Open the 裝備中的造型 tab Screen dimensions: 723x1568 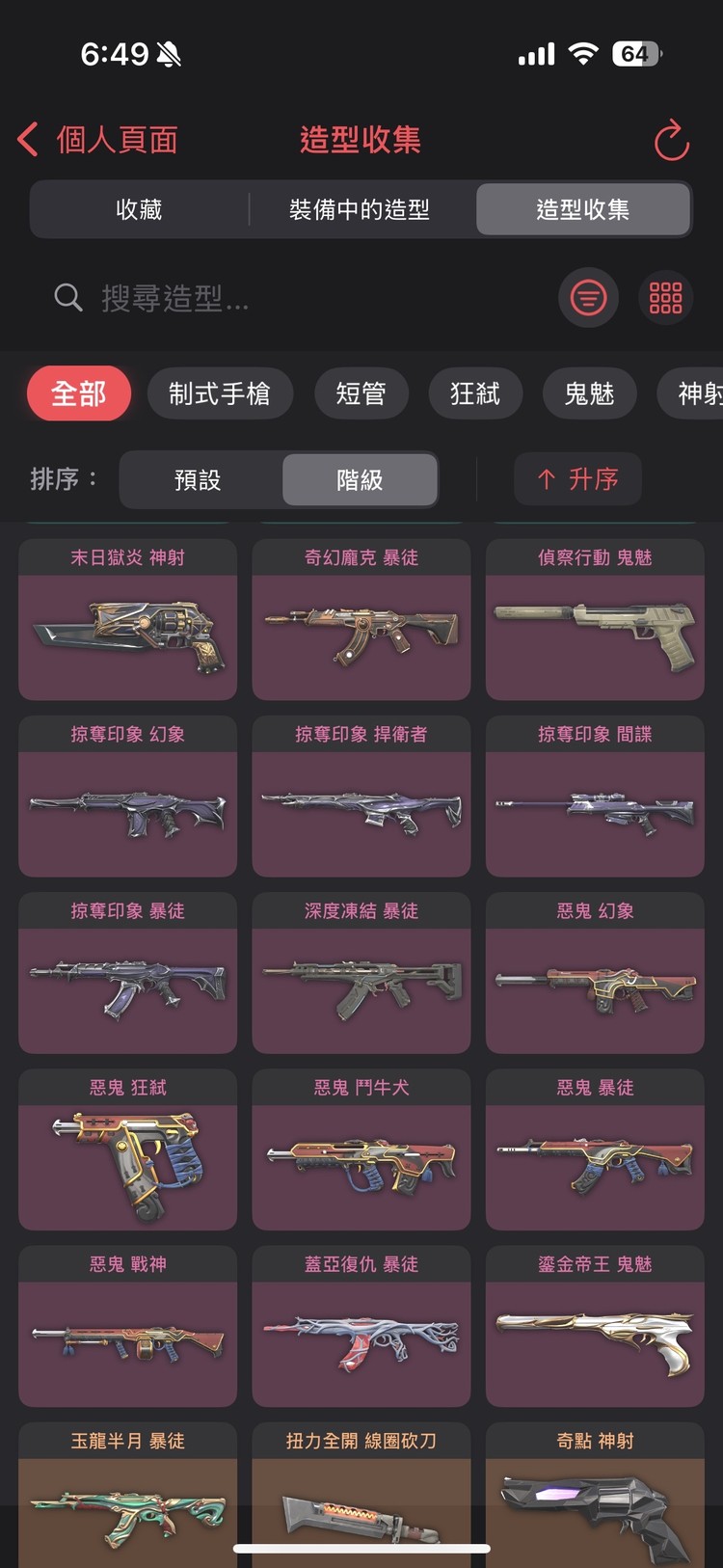click(x=361, y=209)
